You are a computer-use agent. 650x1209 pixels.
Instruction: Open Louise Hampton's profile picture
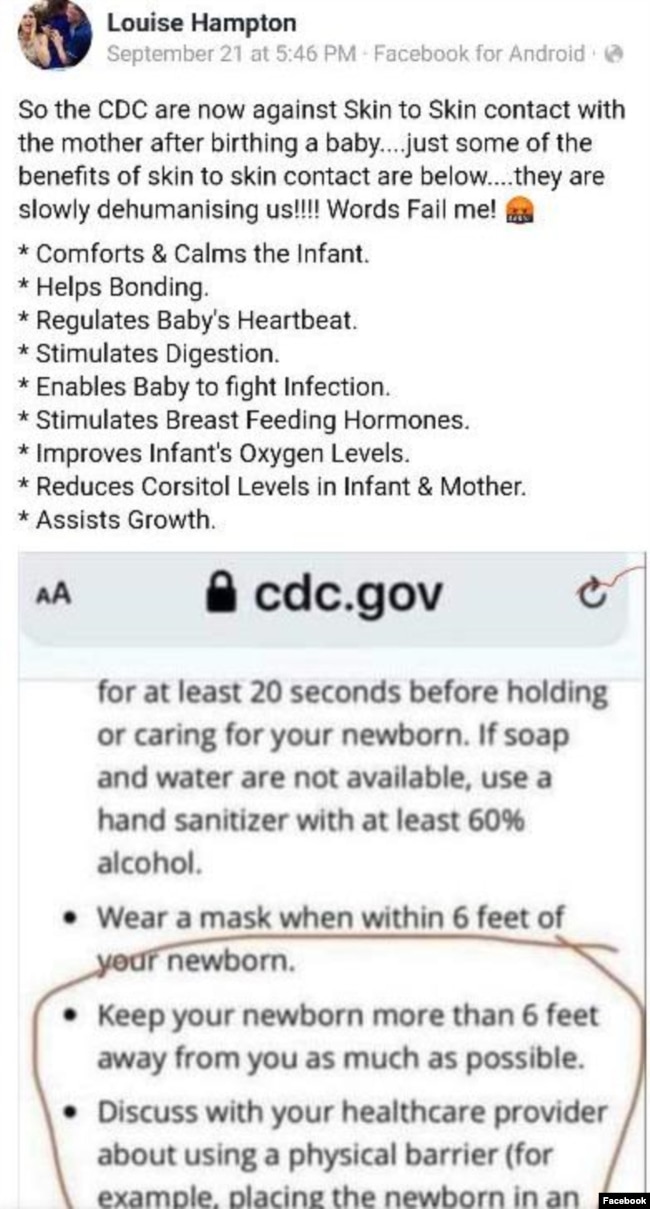click(x=55, y=37)
